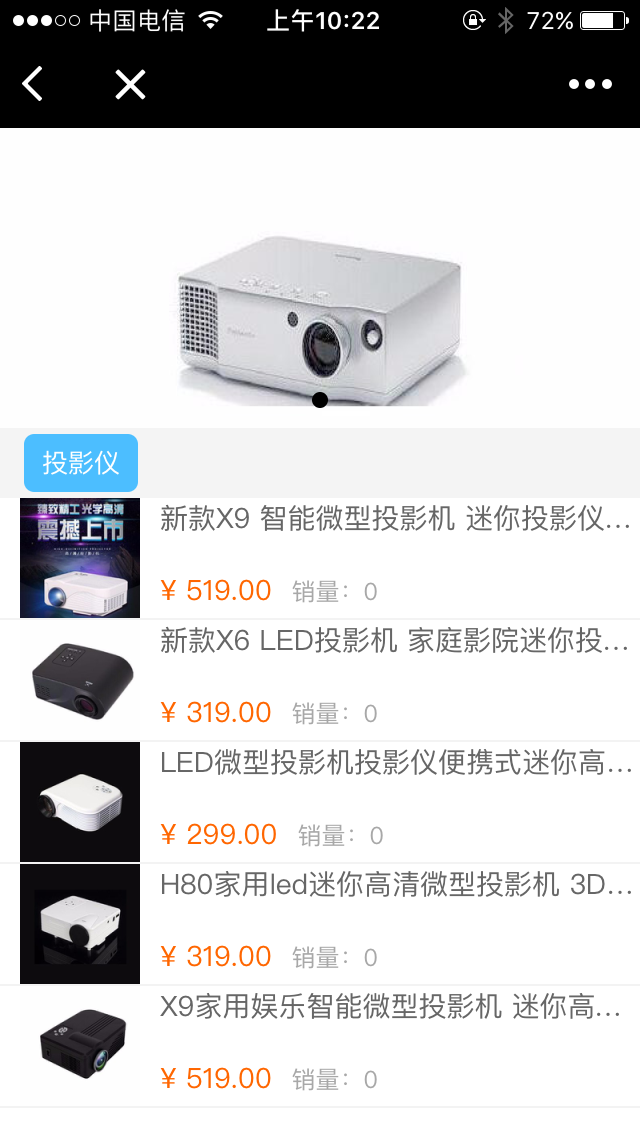Open LED微型投影机投影仪便携式 product at ¥299.00
The image size is (640, 1136).
tap(320, 802)
